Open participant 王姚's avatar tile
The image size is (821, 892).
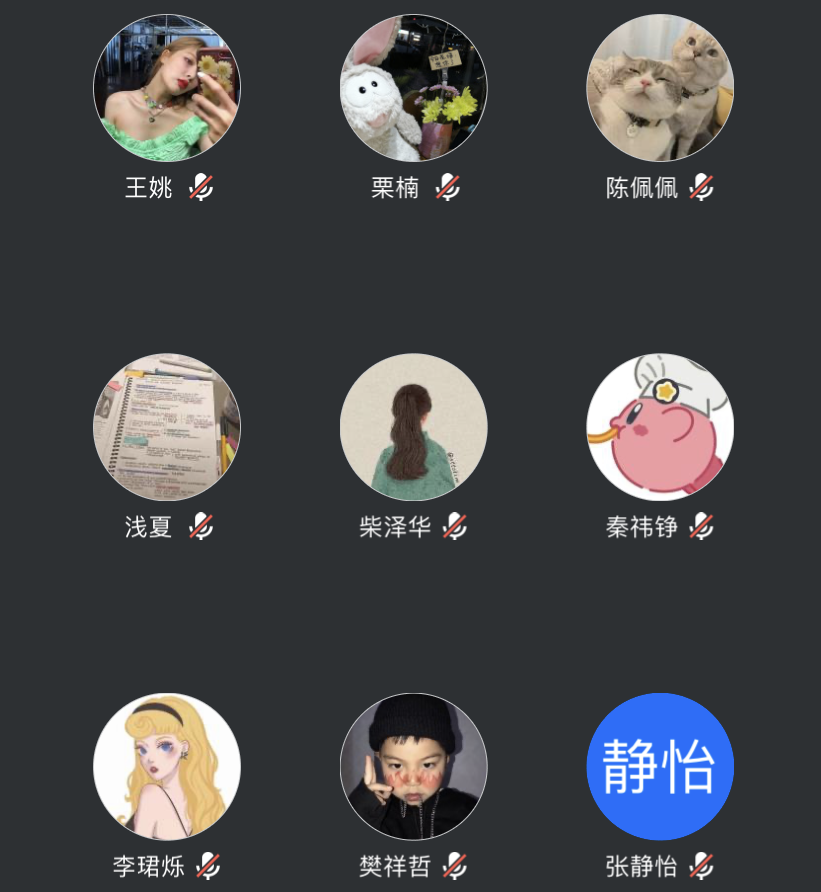pyautogui.click(x=167, y=88)
